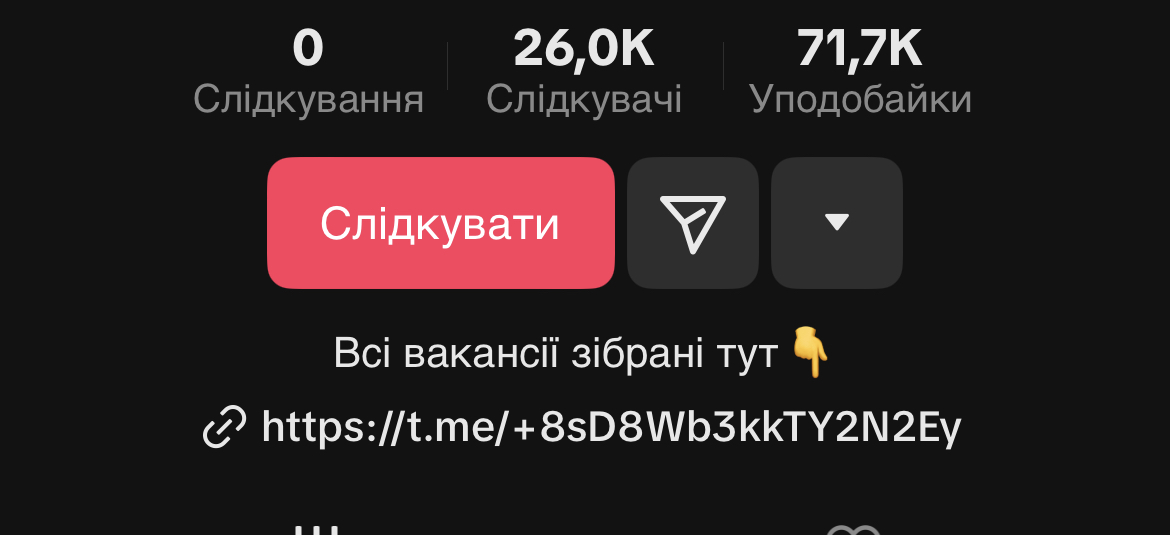Send a message via paper plane icon
Viewport: 1170px width, 535px height.
[x=692, y=223]
